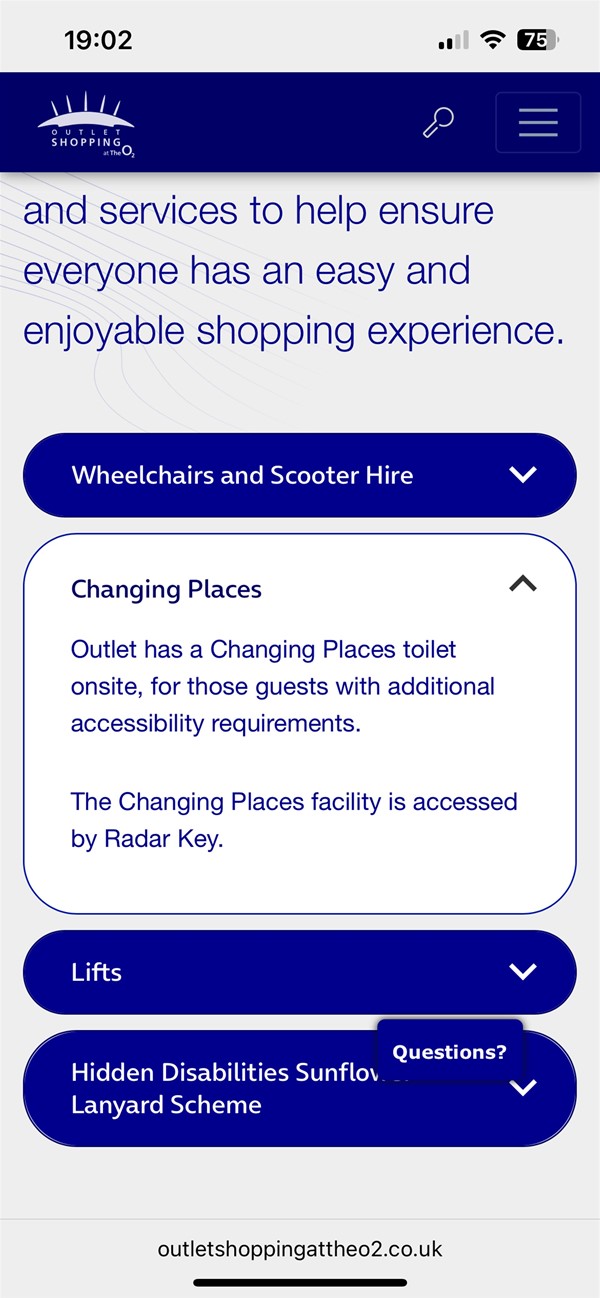600x1298 pixels.
Task: Open the hamburger navigation menu
Action: (x=538, y=123)
